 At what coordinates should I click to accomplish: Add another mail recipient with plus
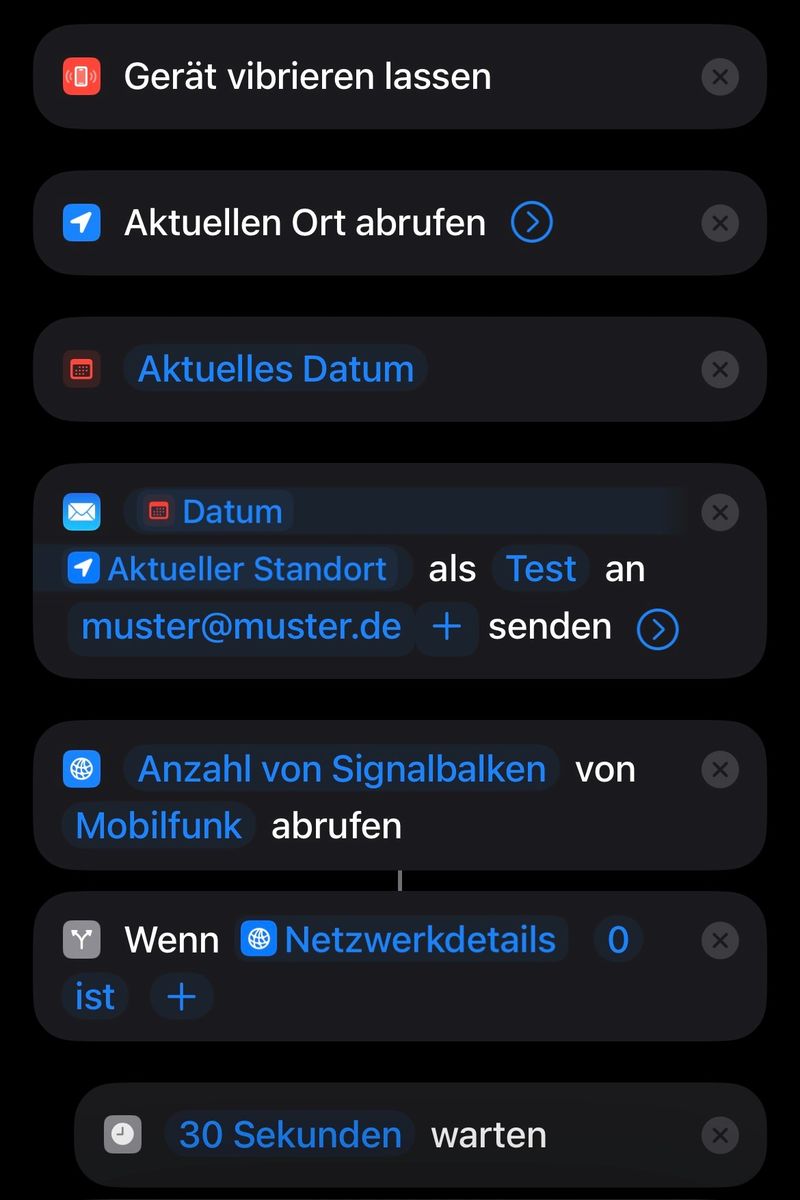[446, 627]
